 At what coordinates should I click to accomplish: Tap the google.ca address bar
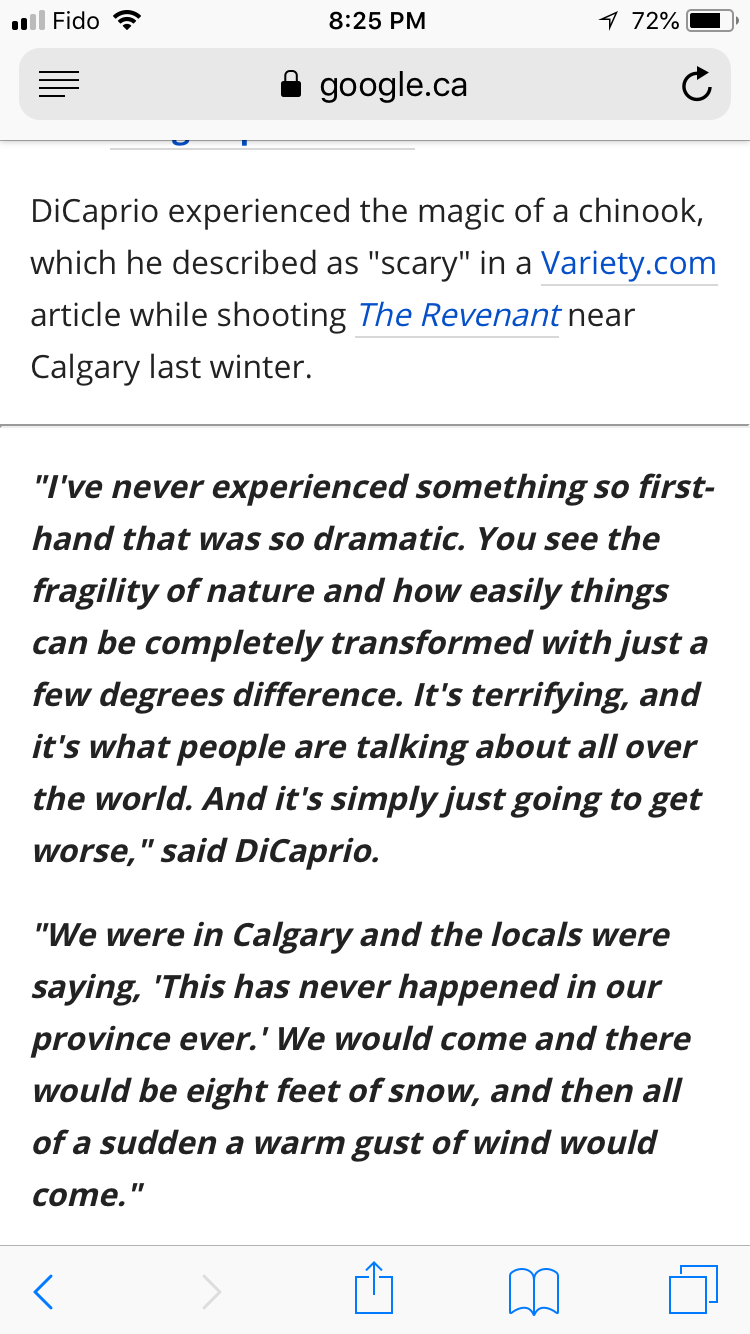(x=375, y=86)
